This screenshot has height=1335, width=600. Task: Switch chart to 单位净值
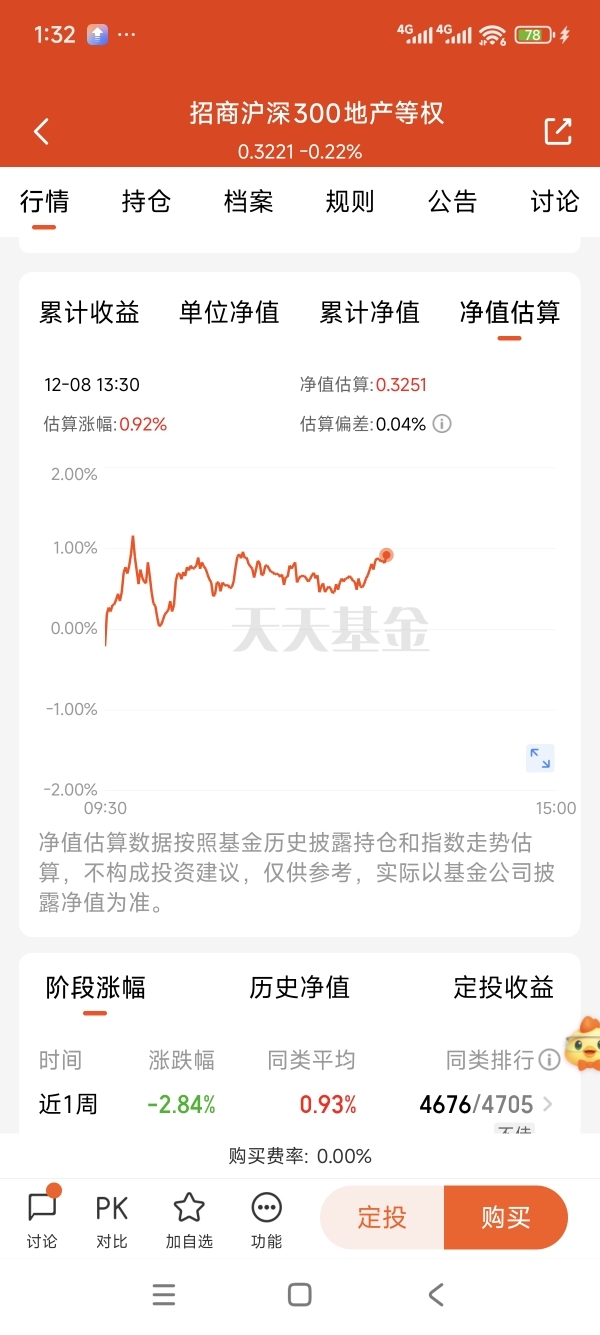(x=229, y=312)
